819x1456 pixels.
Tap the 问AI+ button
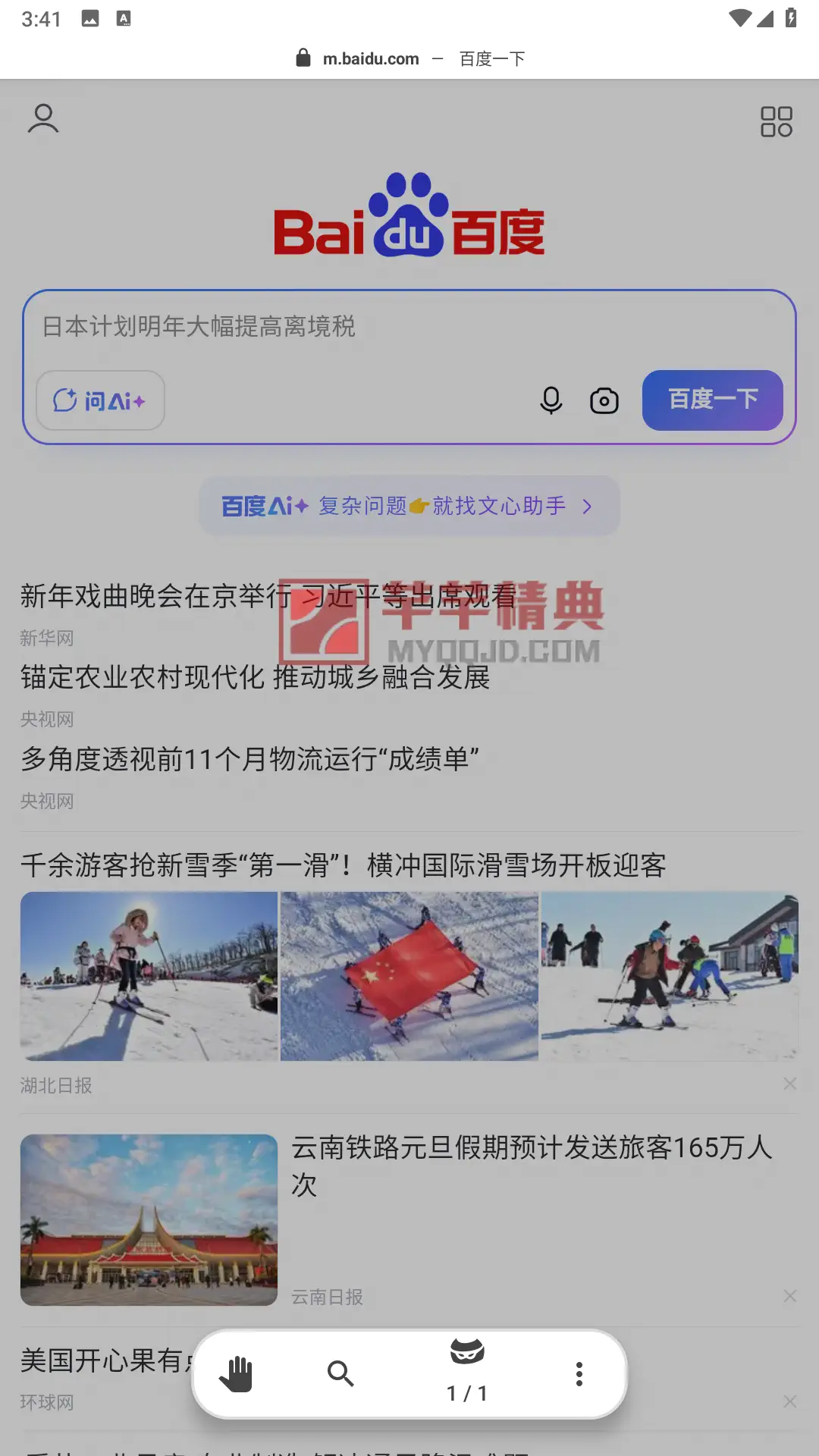100,400
